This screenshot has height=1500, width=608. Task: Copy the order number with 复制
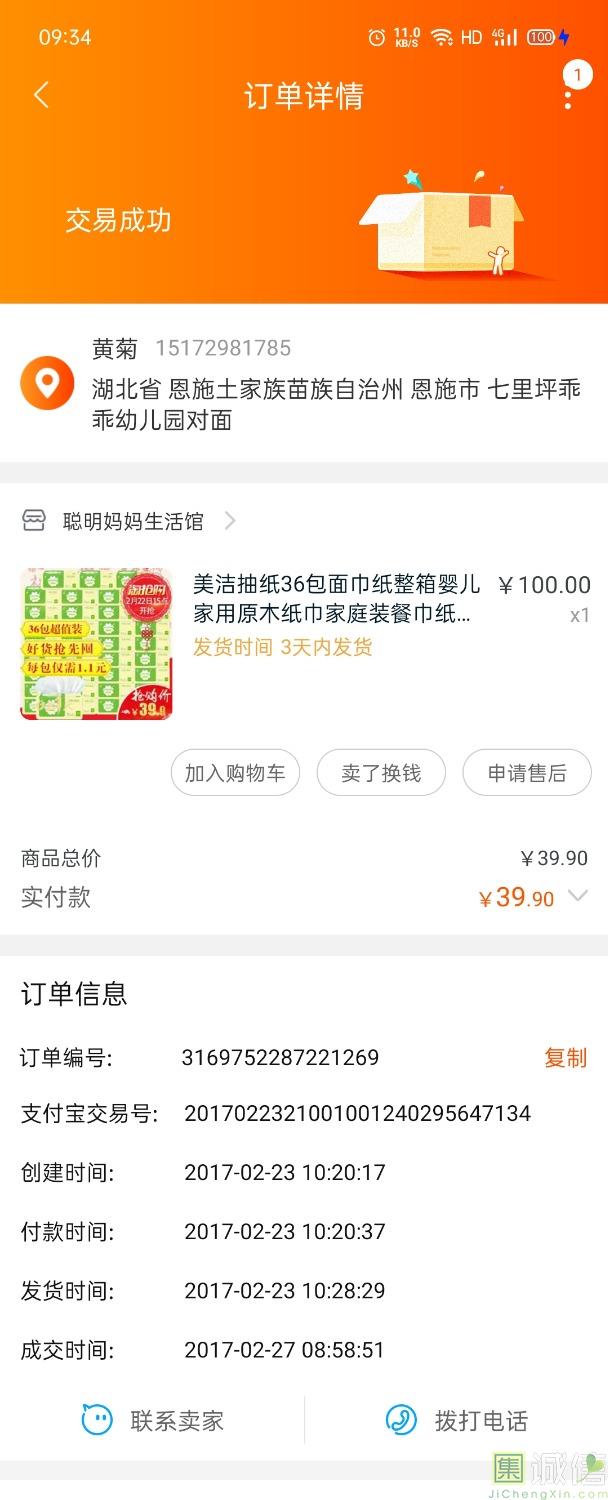[565, 1057]
